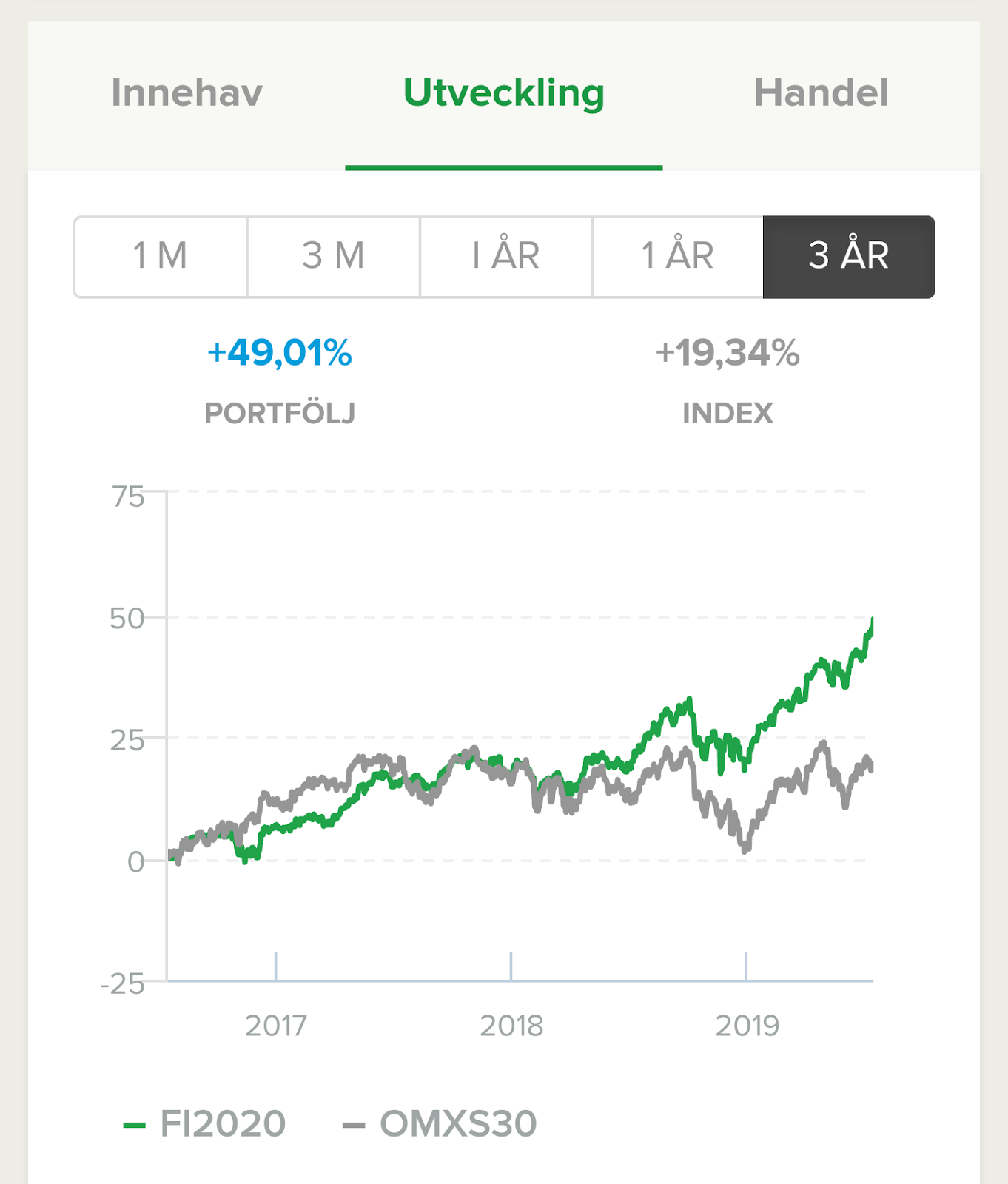Open the Utveckling tab

503,93
